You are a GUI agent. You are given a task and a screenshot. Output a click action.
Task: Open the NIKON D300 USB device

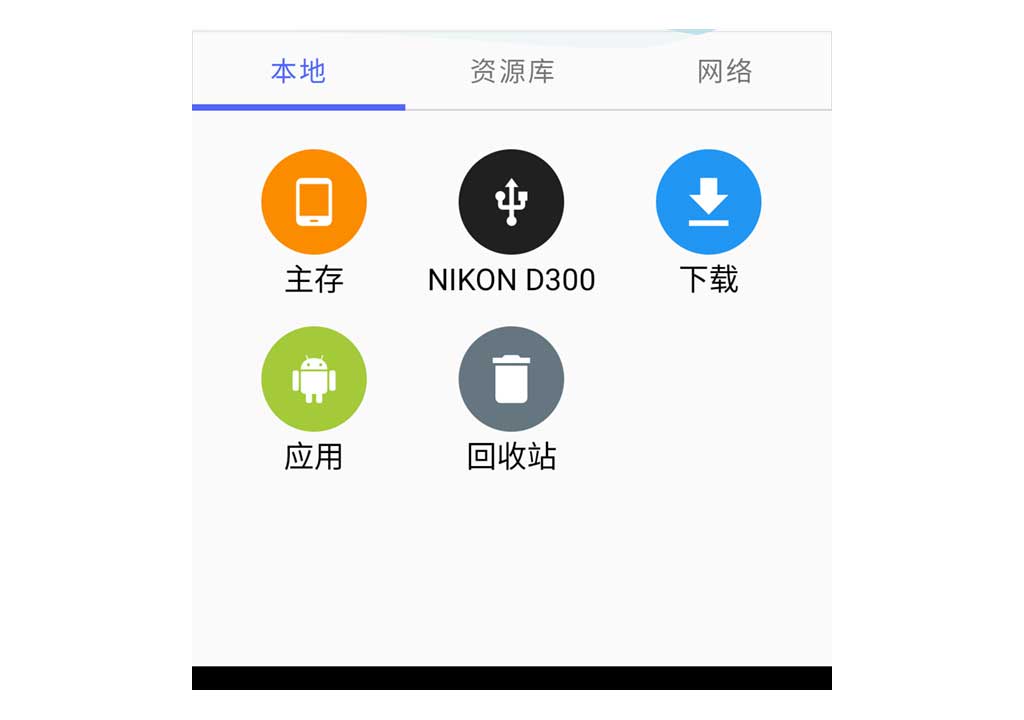(x=511, y=202)
